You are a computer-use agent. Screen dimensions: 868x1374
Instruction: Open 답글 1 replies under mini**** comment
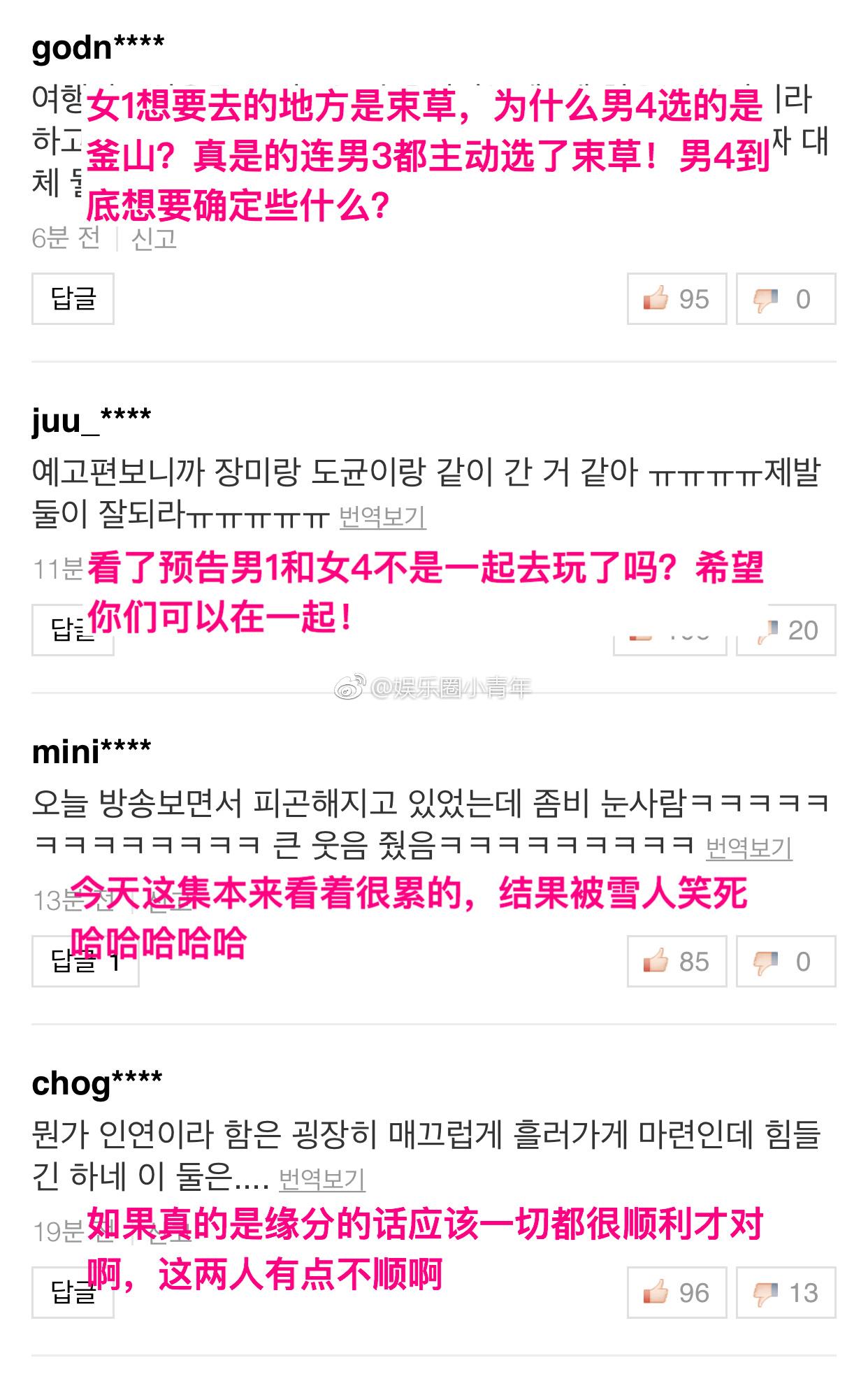[85, 961]
